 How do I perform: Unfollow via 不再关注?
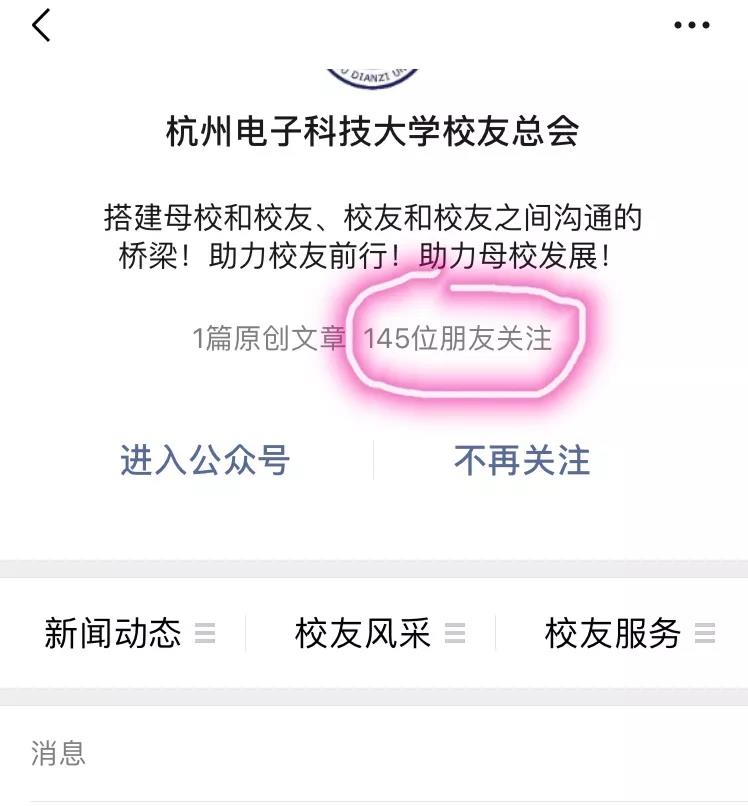pyautogui.click(x=522, y=461)
